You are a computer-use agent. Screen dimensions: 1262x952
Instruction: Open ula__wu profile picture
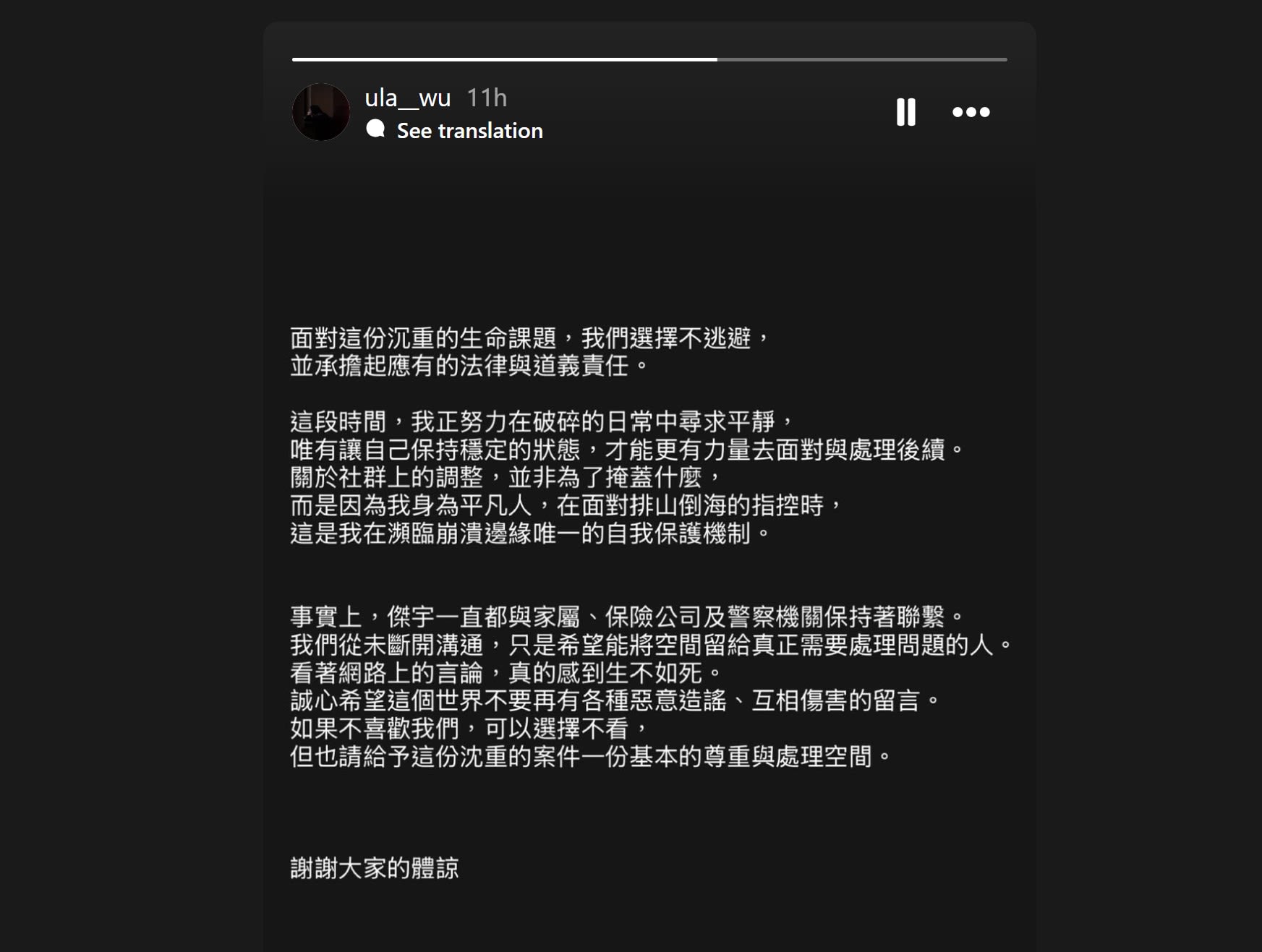tap(321, 112)
